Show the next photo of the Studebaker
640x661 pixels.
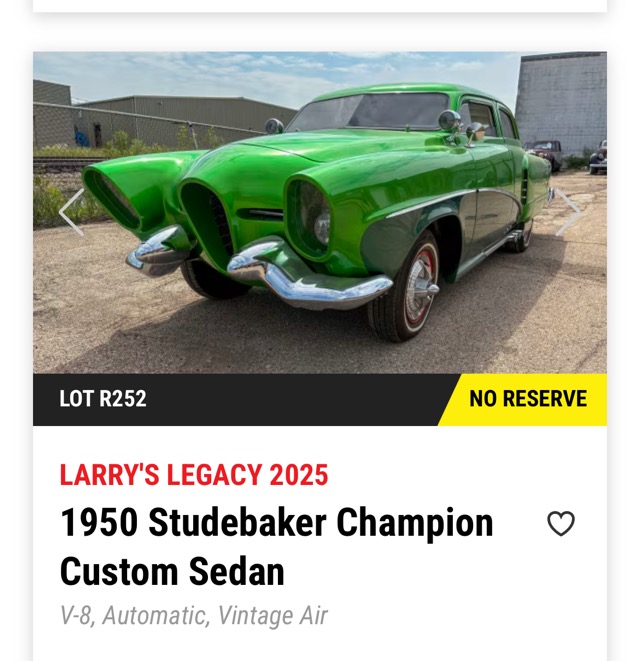point(569,212)
